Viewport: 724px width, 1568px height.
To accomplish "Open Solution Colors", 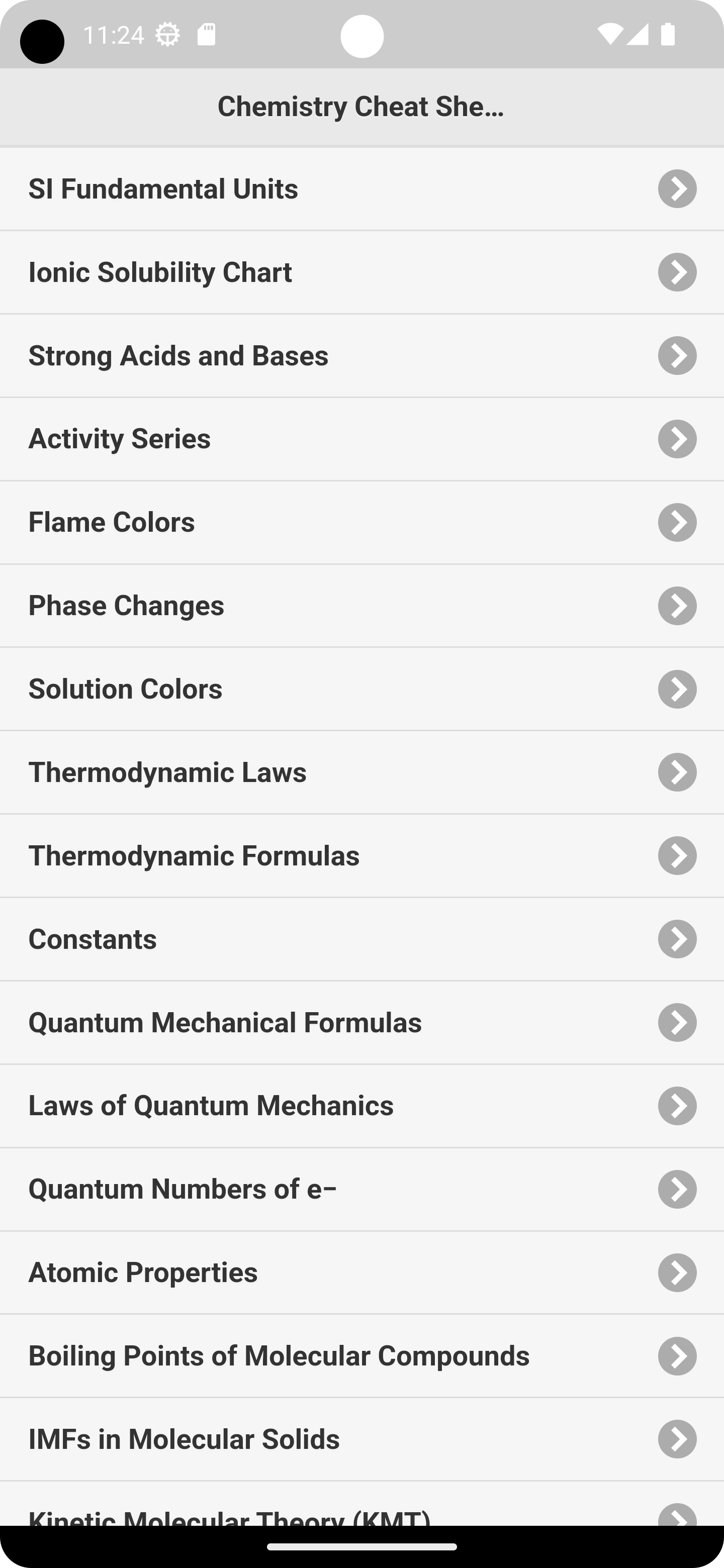I will [361, 689].
